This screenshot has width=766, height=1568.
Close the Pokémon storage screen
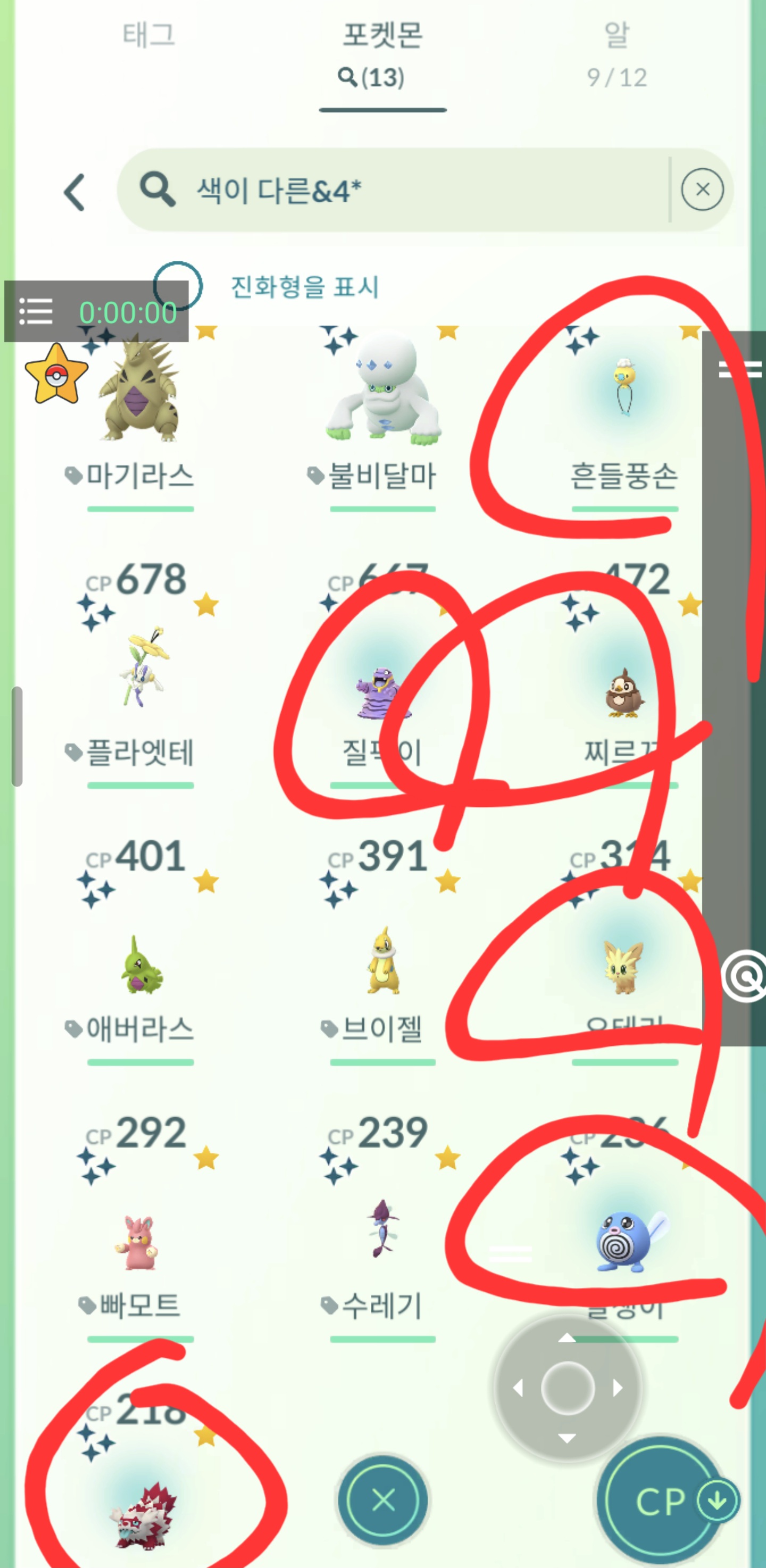[x=384, y=1500]
